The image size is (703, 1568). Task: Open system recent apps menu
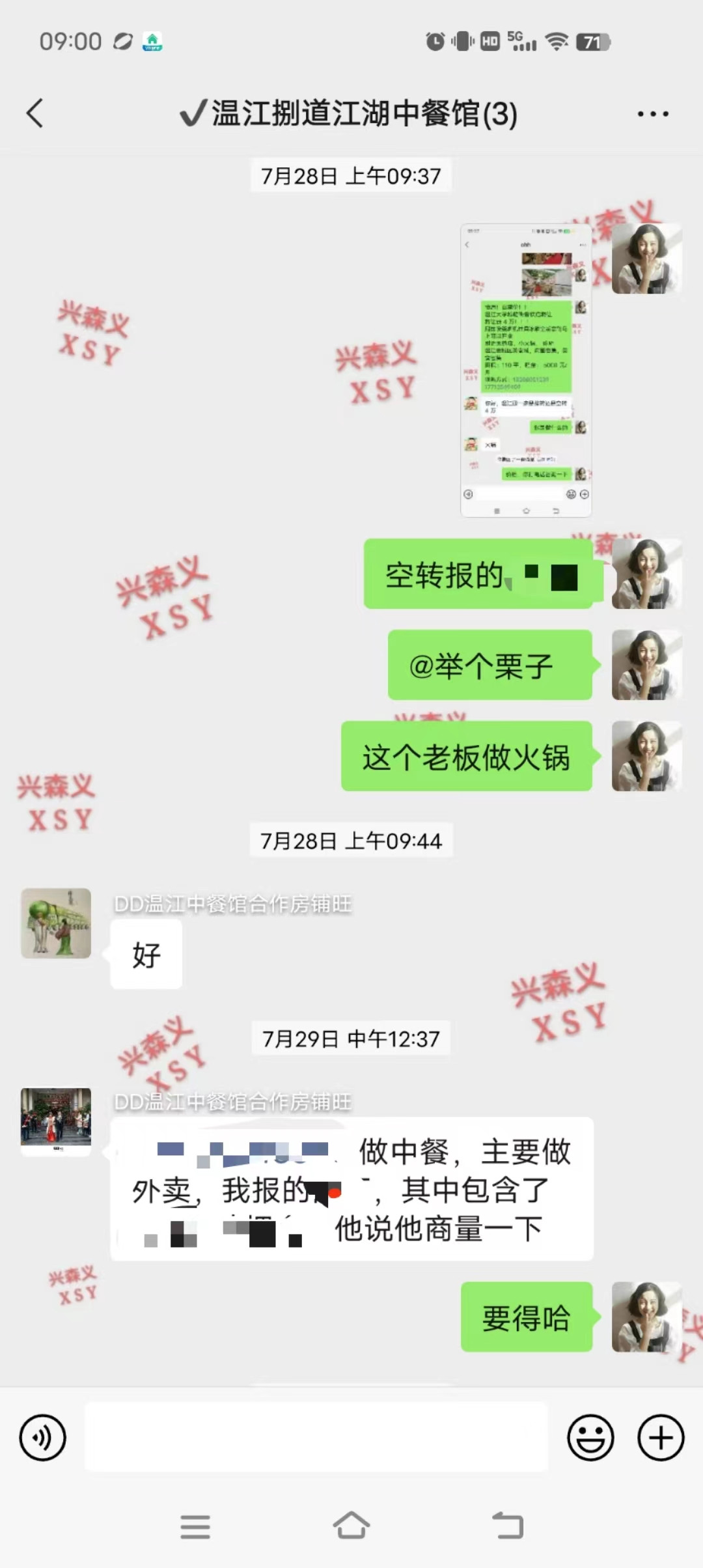pos(195,1526)
